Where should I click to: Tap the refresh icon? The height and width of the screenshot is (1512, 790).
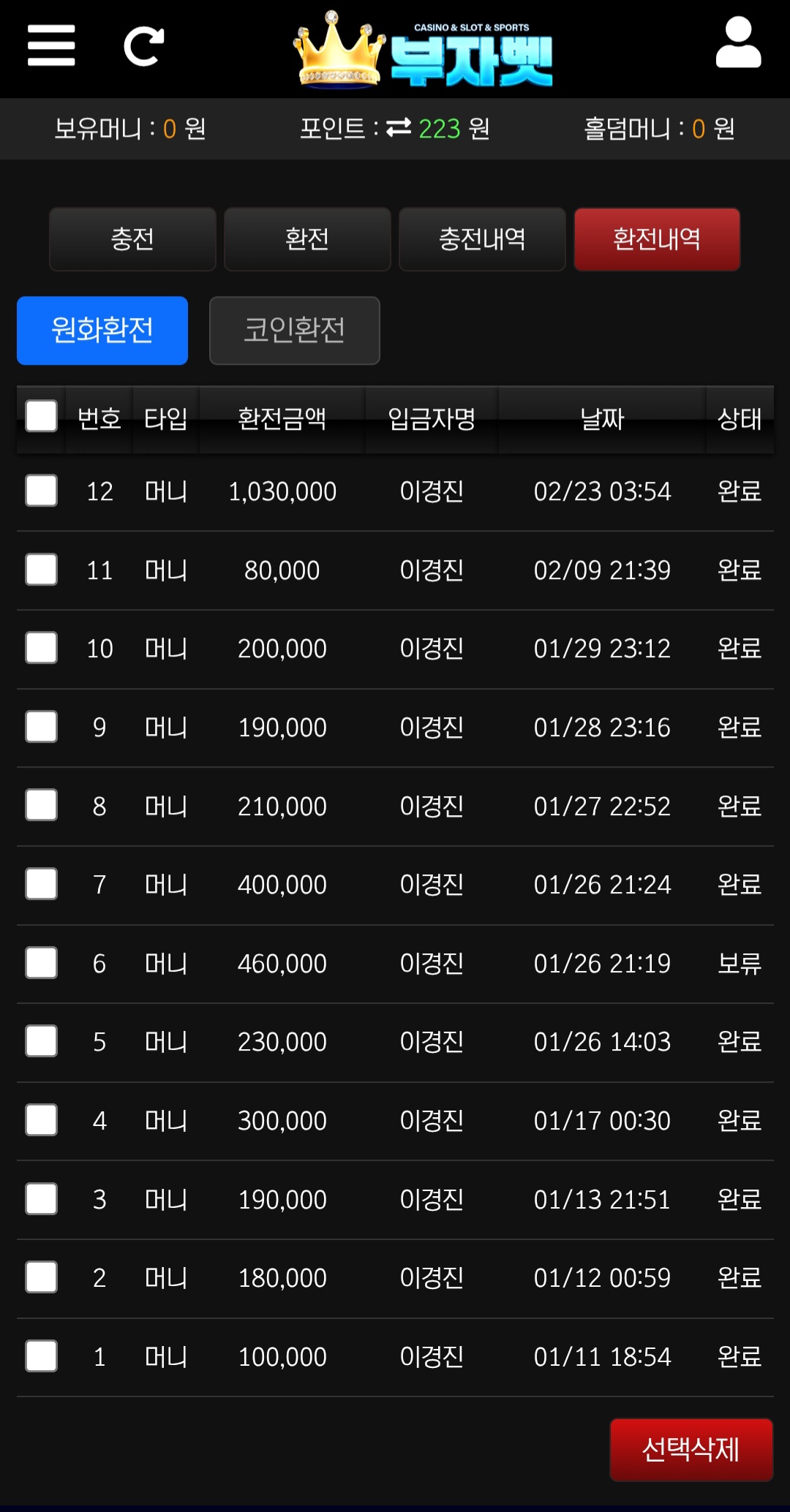click(143, 46)
